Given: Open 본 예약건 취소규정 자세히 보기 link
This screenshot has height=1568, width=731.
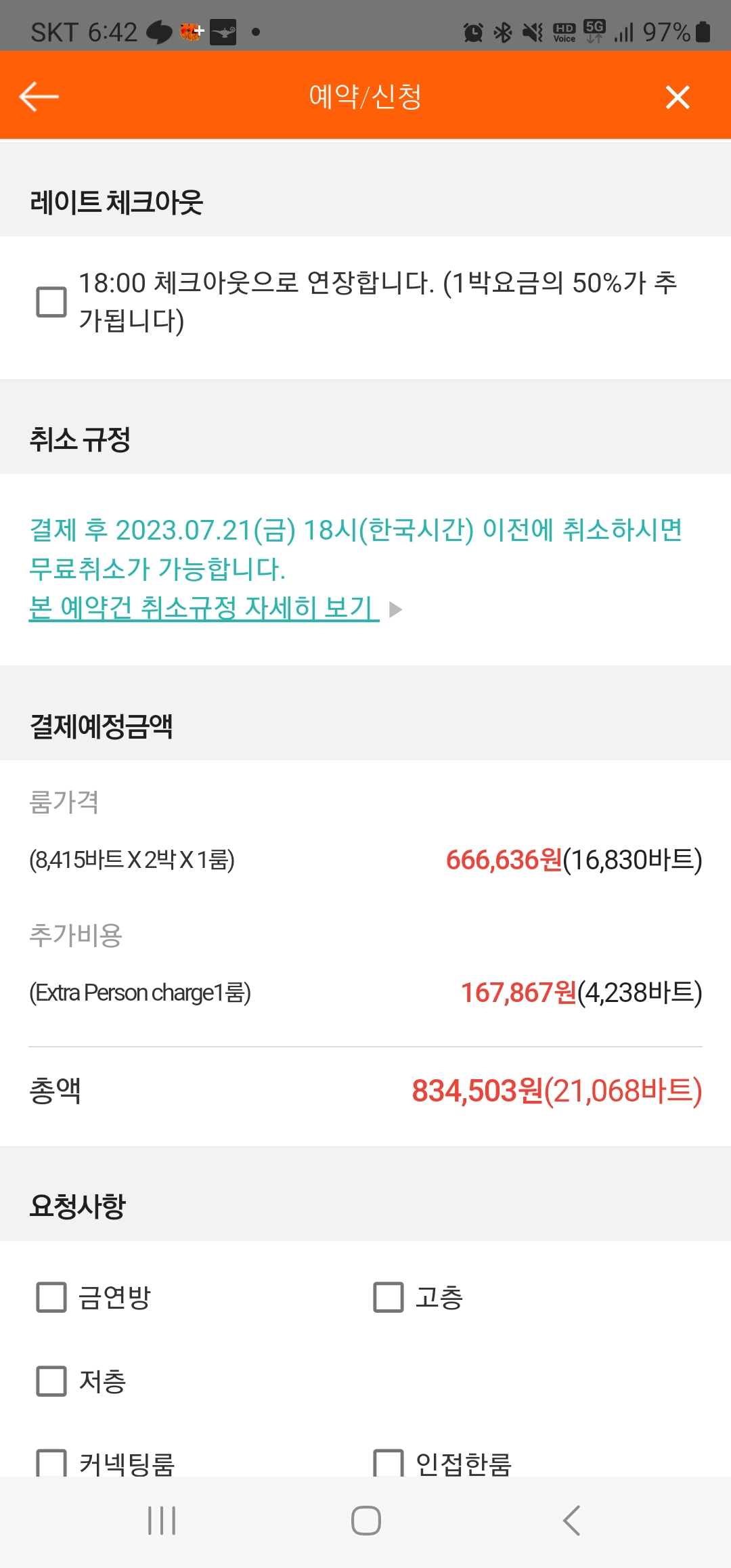Looking at the screenshot, I should point(204,608).
